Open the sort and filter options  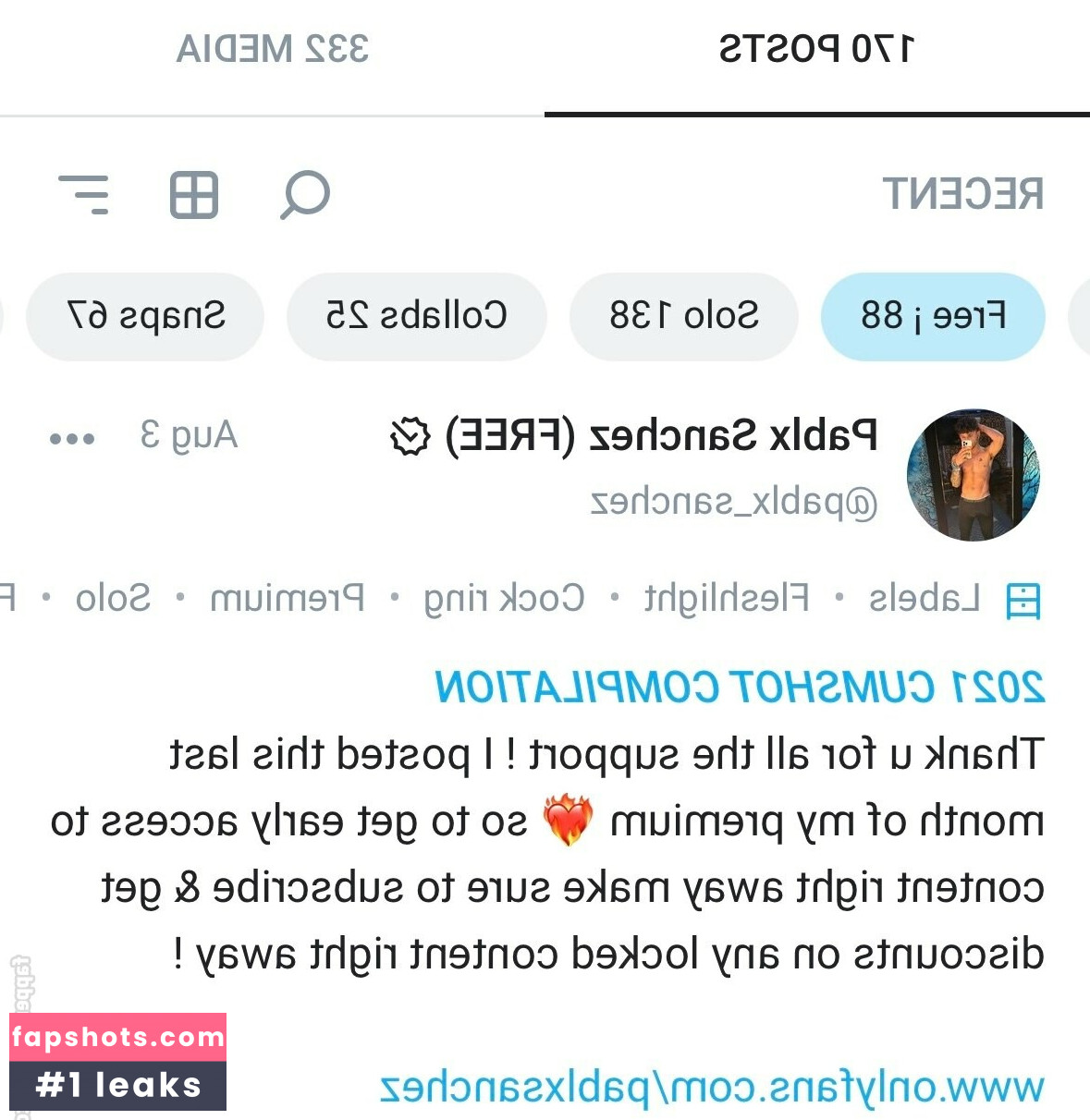tap(83, 195)
